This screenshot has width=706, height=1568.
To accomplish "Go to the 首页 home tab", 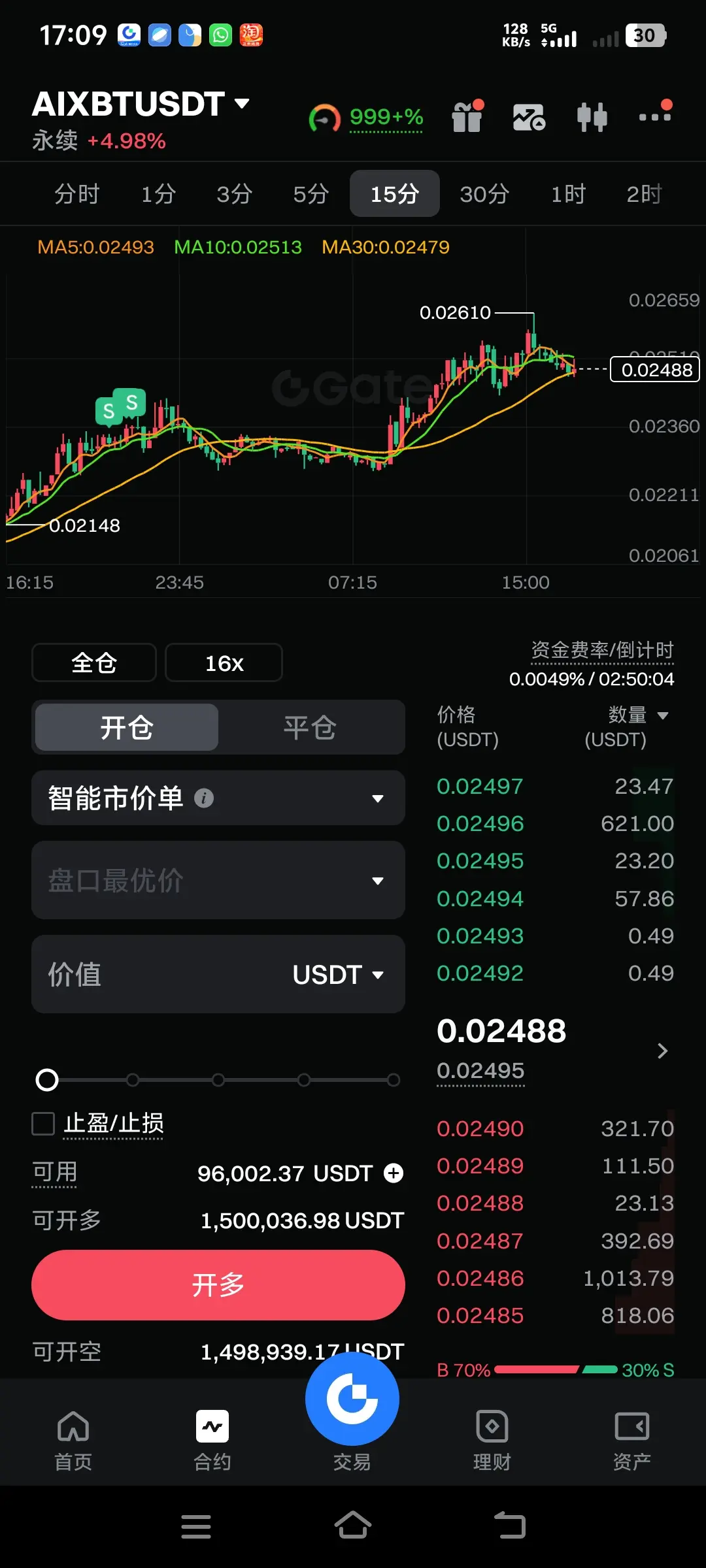I will [73, 1441].
